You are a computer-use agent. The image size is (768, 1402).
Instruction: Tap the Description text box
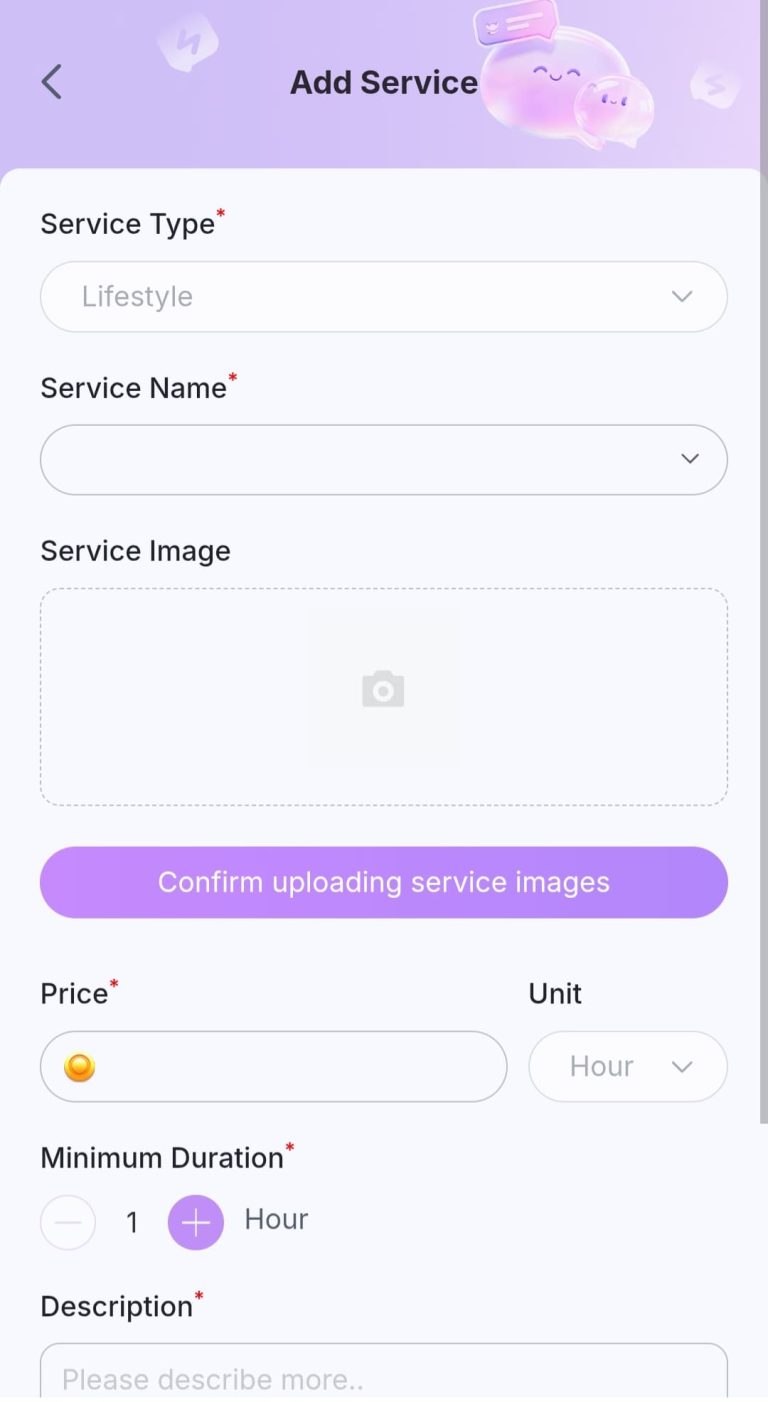[383, 1375]
